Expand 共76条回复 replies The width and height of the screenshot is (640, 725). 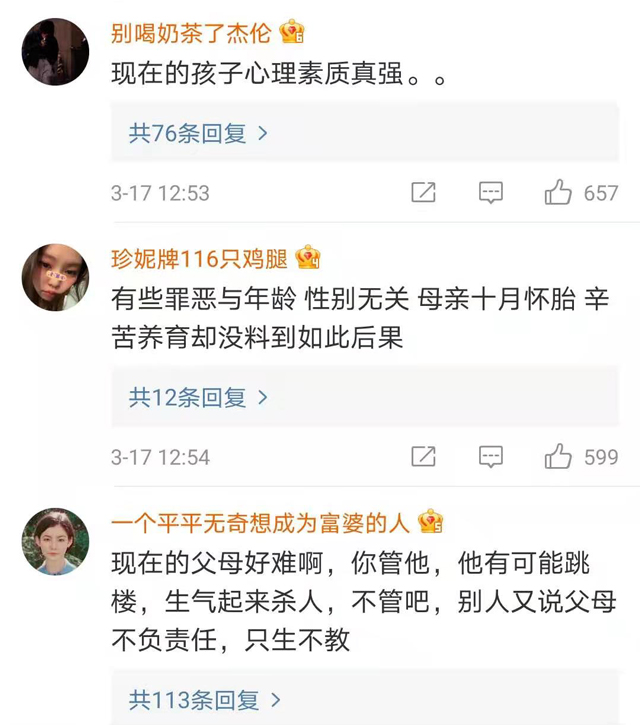[x=197, y=134]
